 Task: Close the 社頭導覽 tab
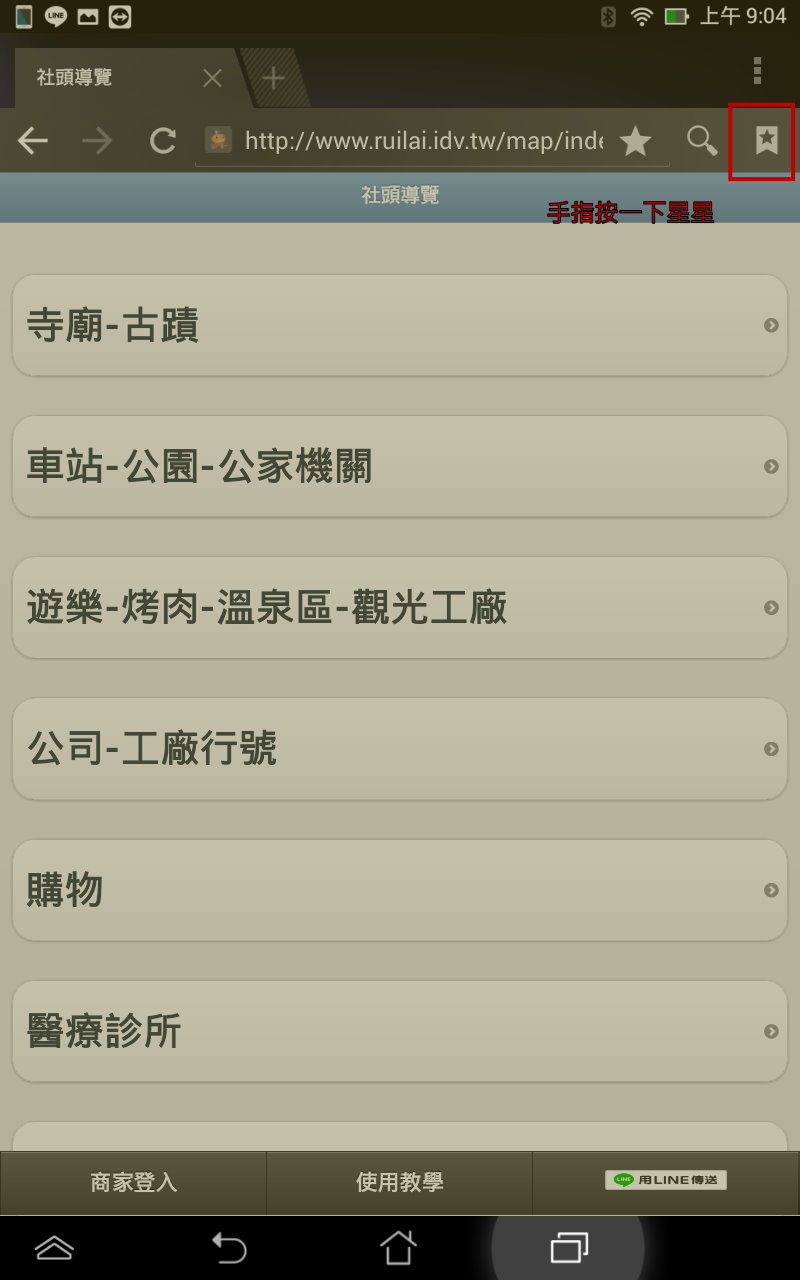pyautogui.click(x=212, y=78)
